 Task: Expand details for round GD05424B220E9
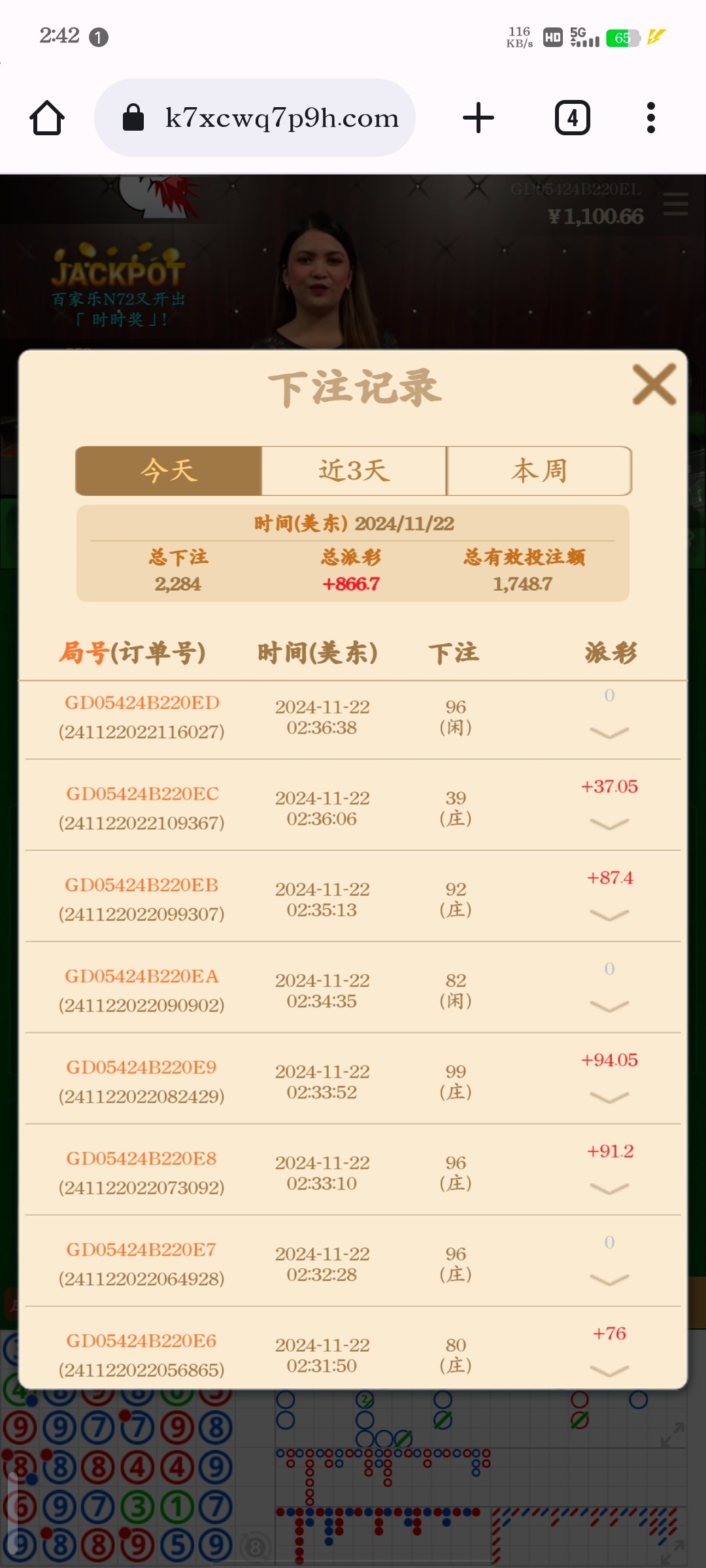[x=609, y=1098]
